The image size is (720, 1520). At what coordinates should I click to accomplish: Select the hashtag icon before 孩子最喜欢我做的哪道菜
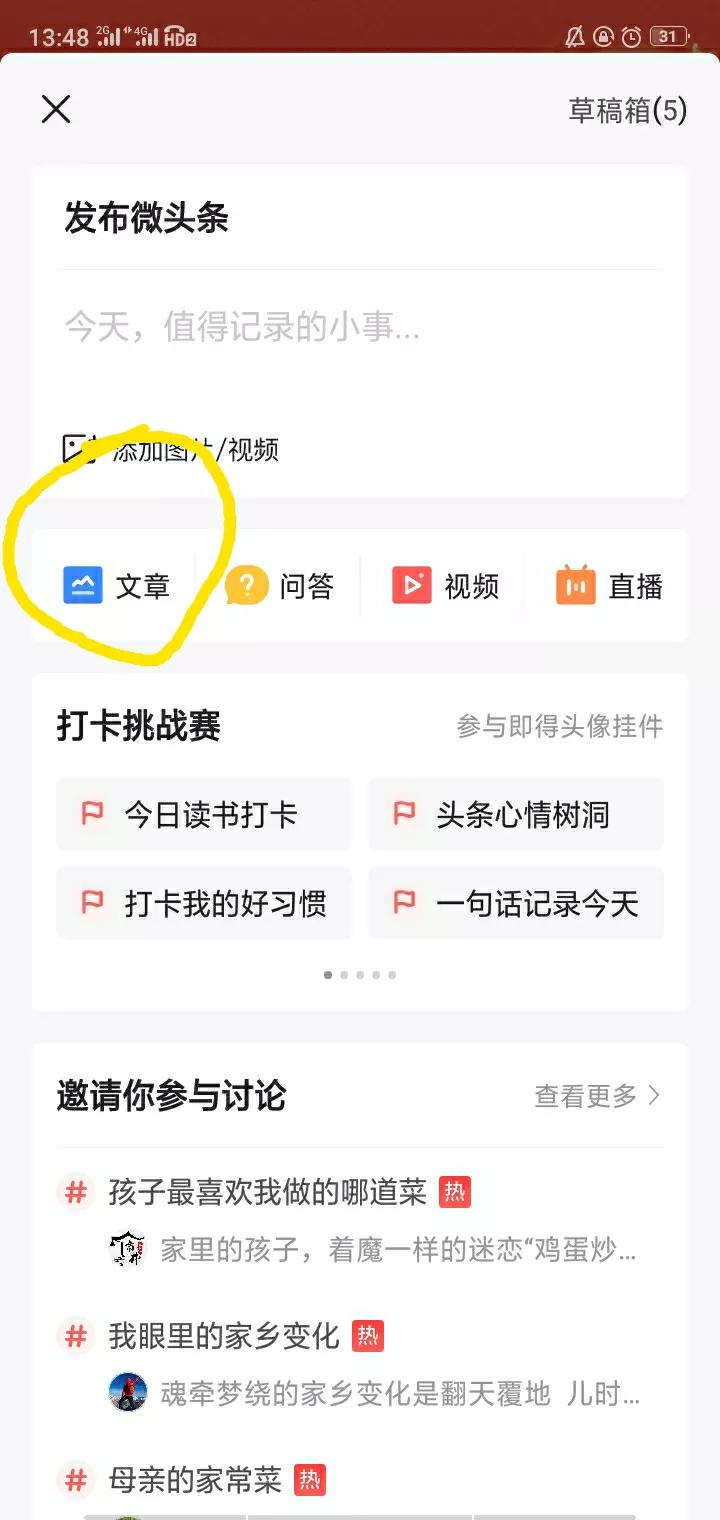(x=75, y=1193)
